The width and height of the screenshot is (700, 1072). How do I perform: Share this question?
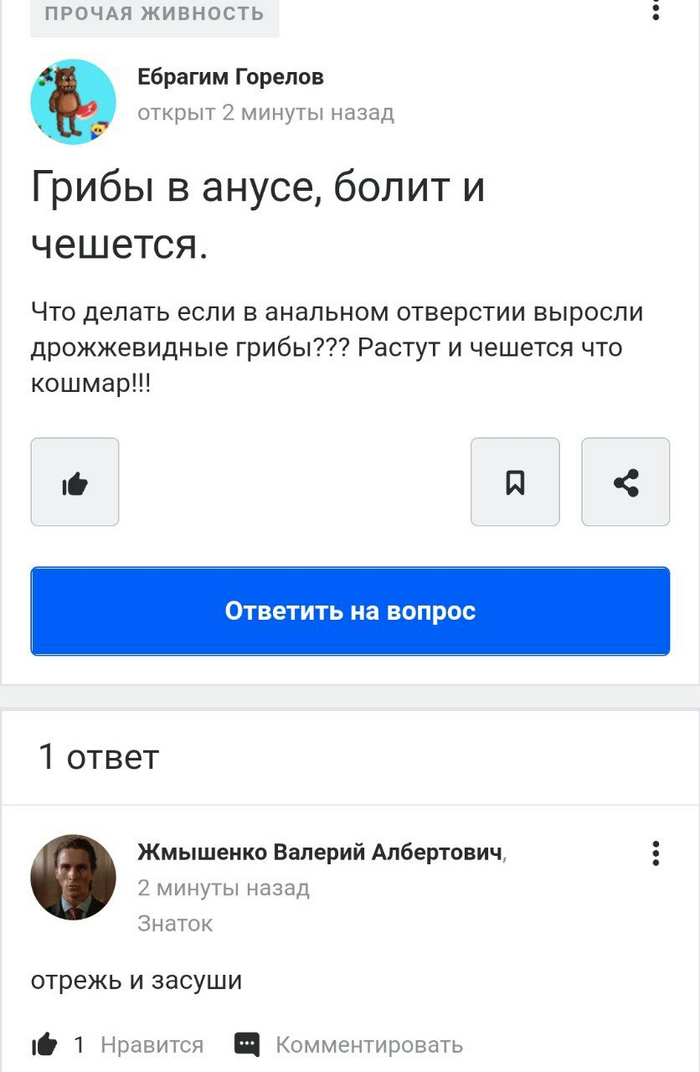point(625,482)
